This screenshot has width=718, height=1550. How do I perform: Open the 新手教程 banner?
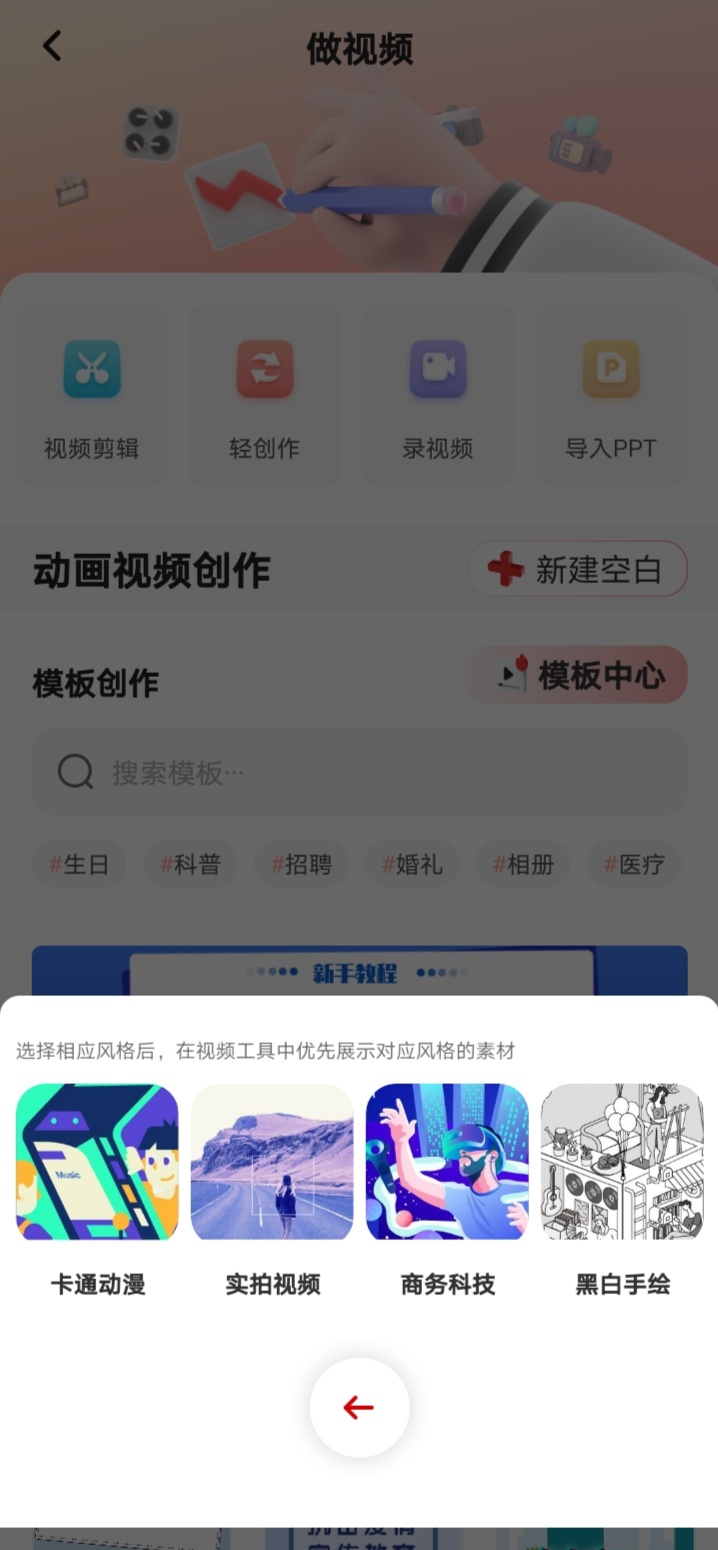point(359,971)
